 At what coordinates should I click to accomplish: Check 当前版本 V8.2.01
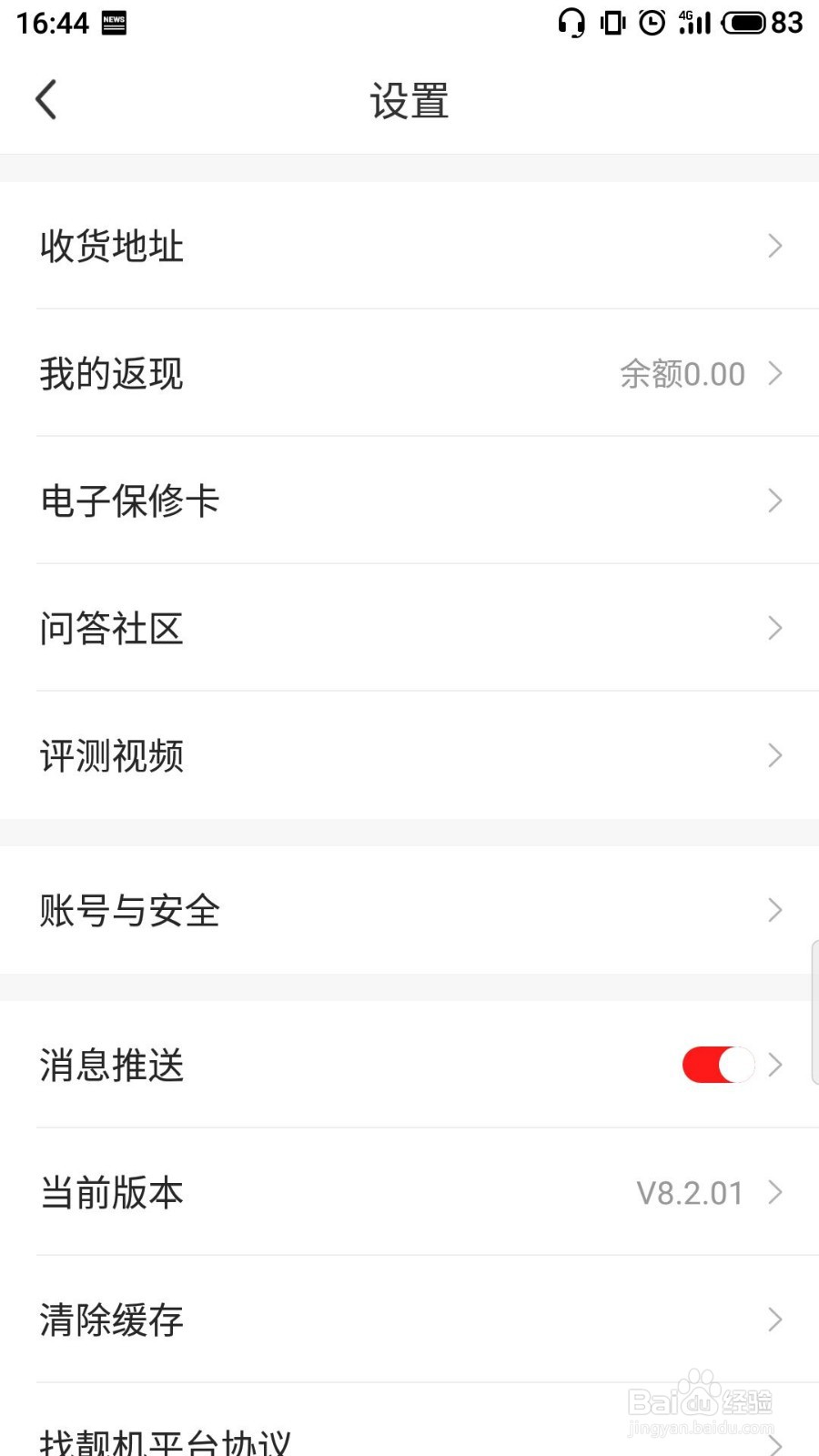(409, 1192)
